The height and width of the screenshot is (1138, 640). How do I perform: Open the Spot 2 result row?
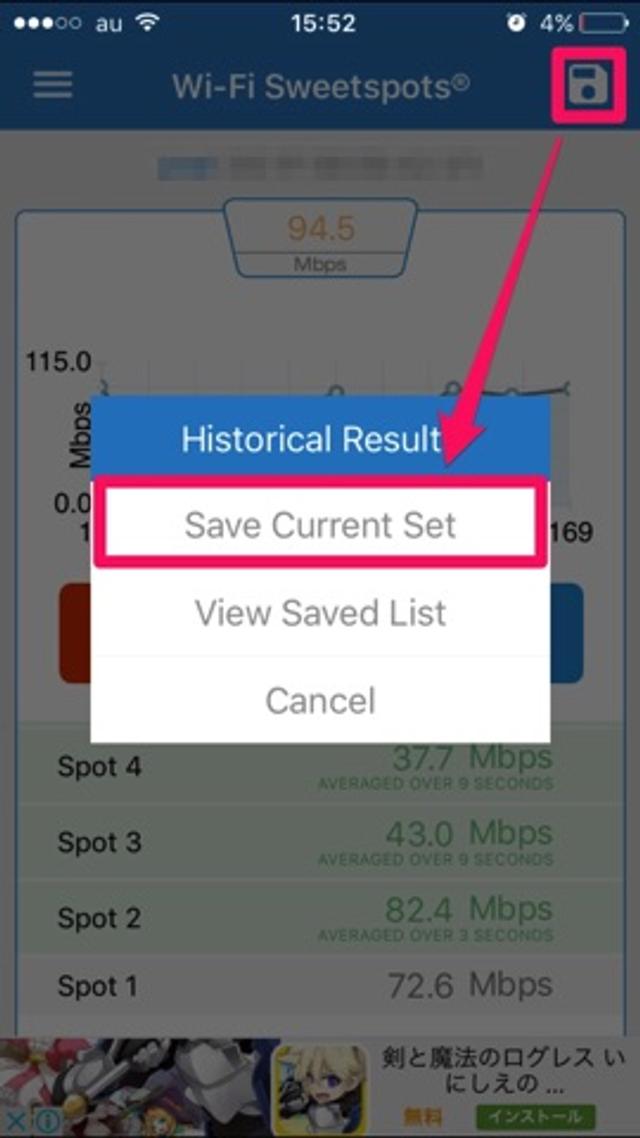click(x=320, y=918)
